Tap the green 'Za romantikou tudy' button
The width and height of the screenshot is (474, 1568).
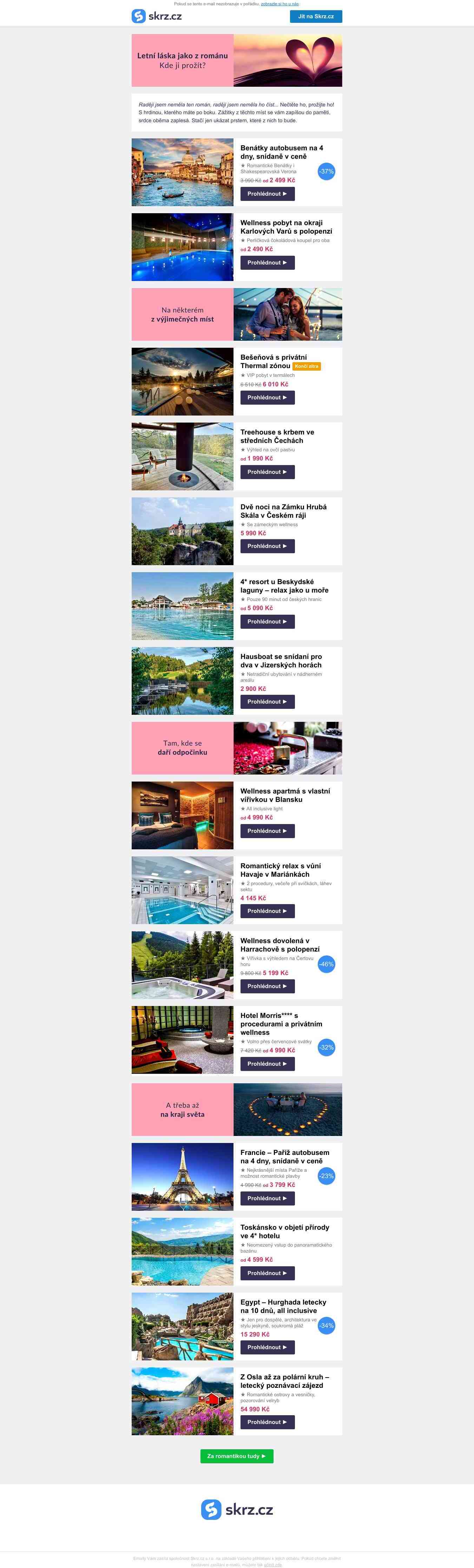click(x=237, y=1456)
